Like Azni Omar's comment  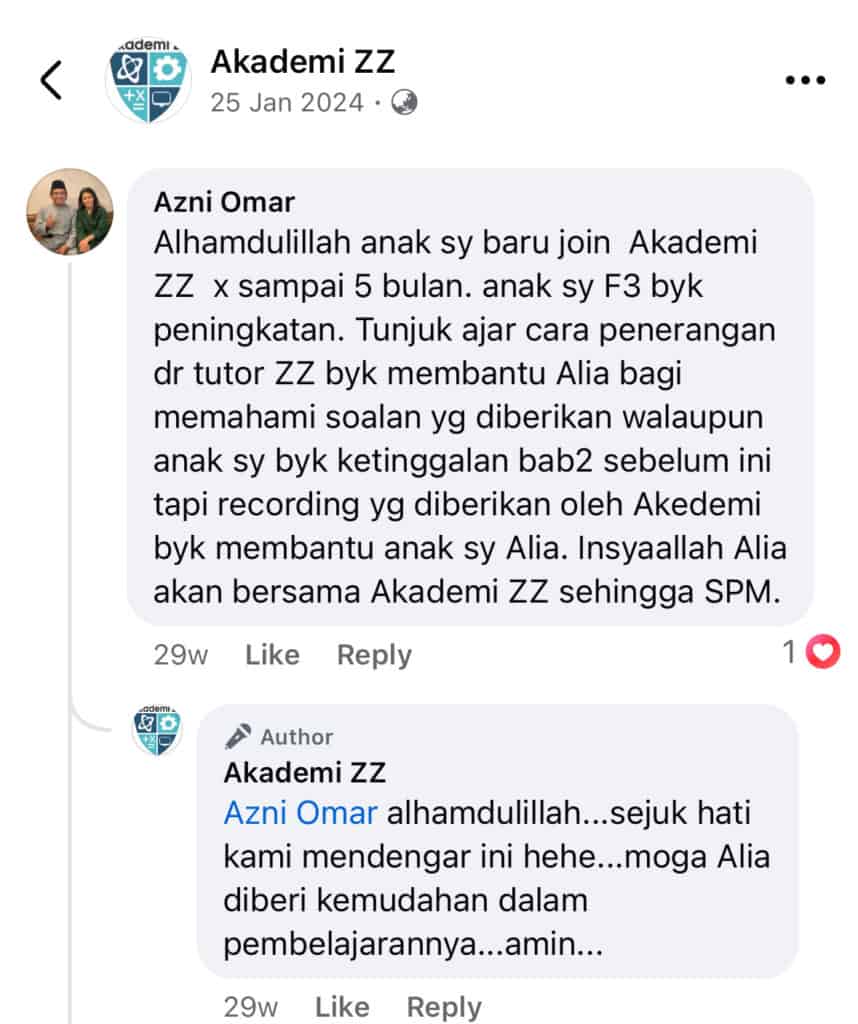[x=272, y=655]
